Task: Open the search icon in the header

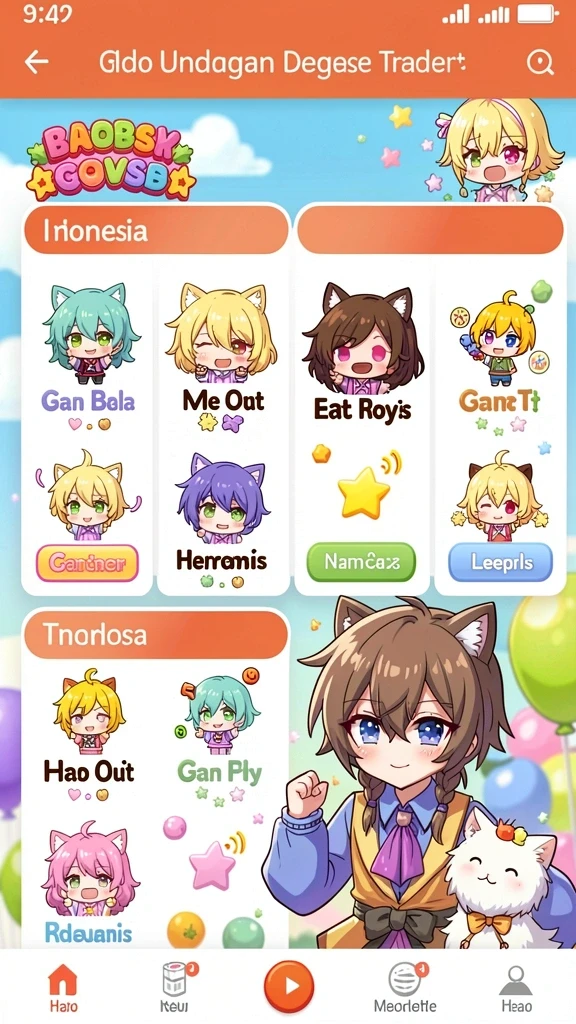Action: click(540, 62)
